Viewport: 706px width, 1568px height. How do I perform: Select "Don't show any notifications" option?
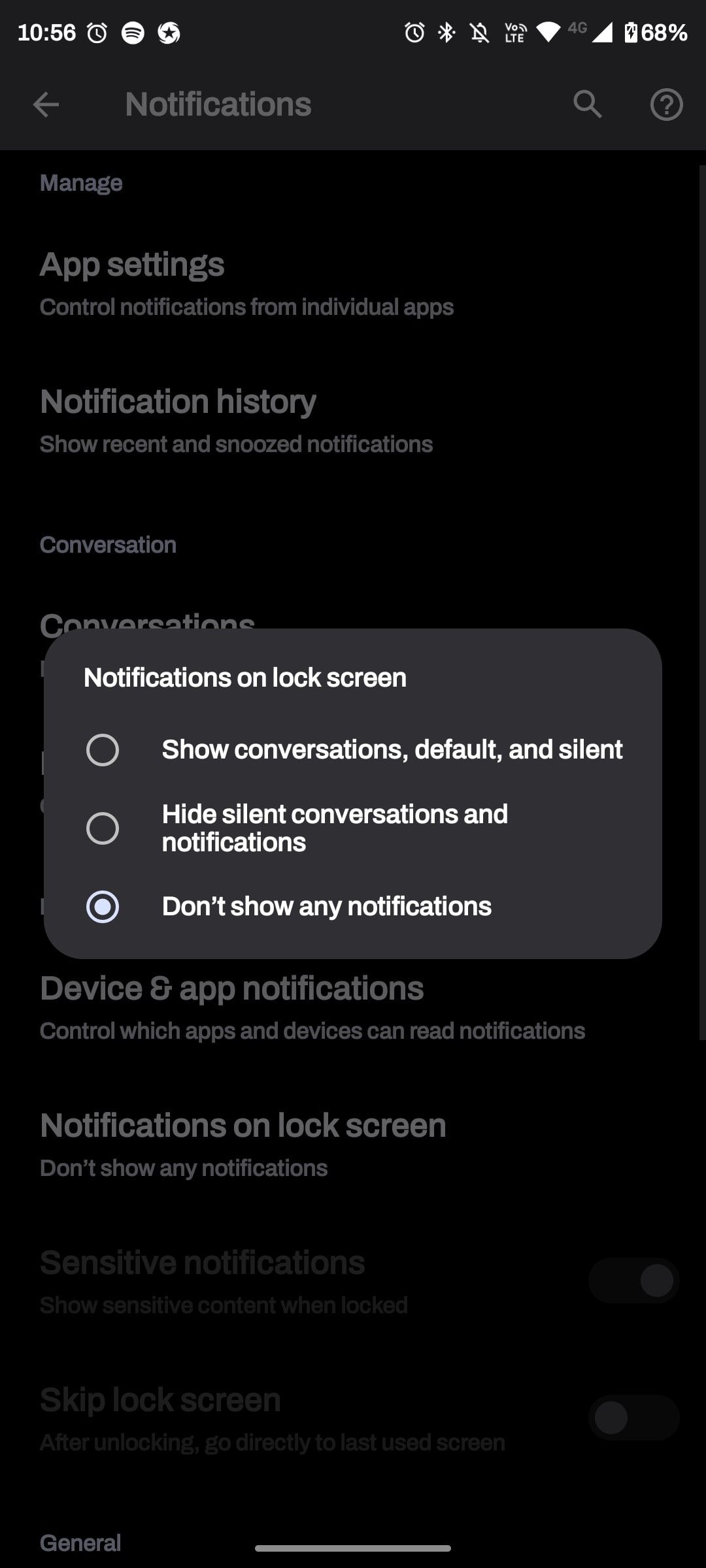coord(326,906)
